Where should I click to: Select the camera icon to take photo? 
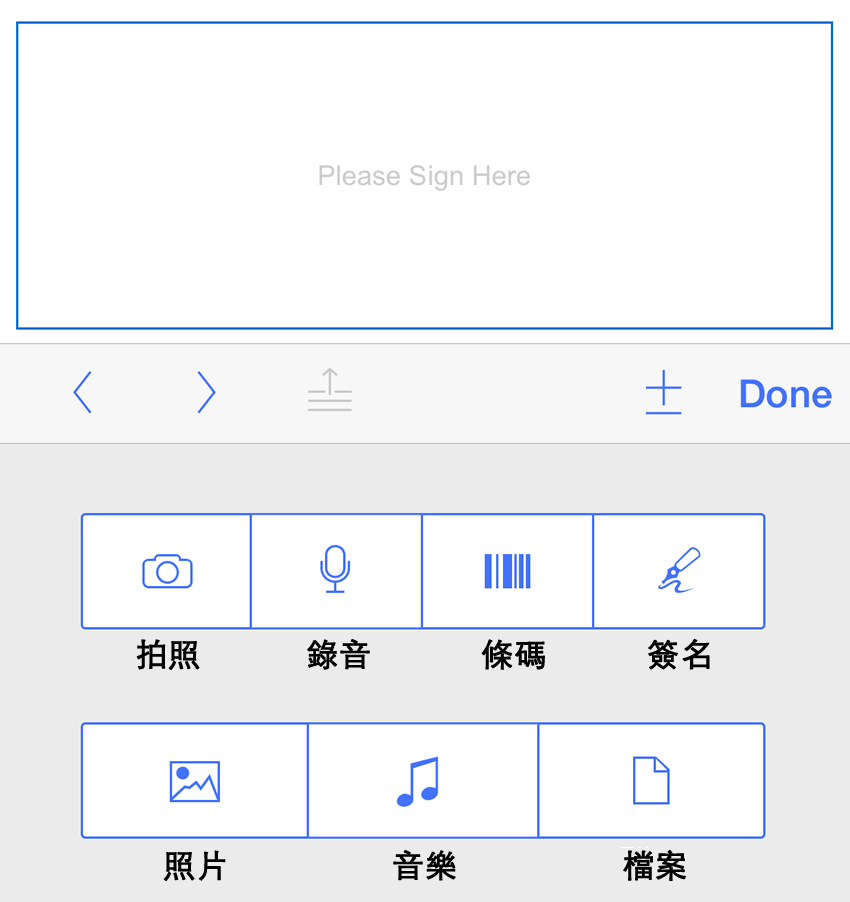tap(166, 570)
